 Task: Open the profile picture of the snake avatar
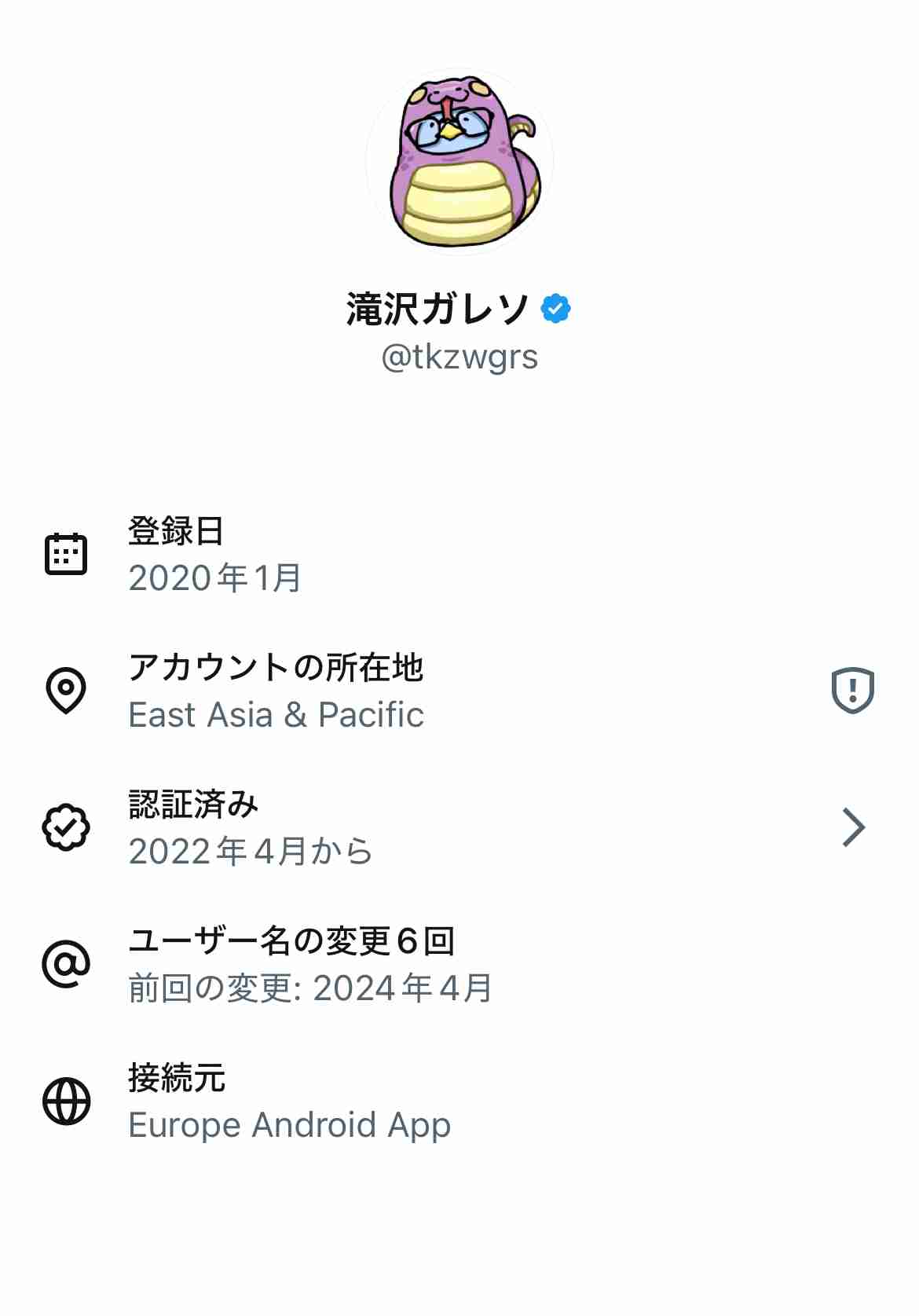tap(459, 161)
